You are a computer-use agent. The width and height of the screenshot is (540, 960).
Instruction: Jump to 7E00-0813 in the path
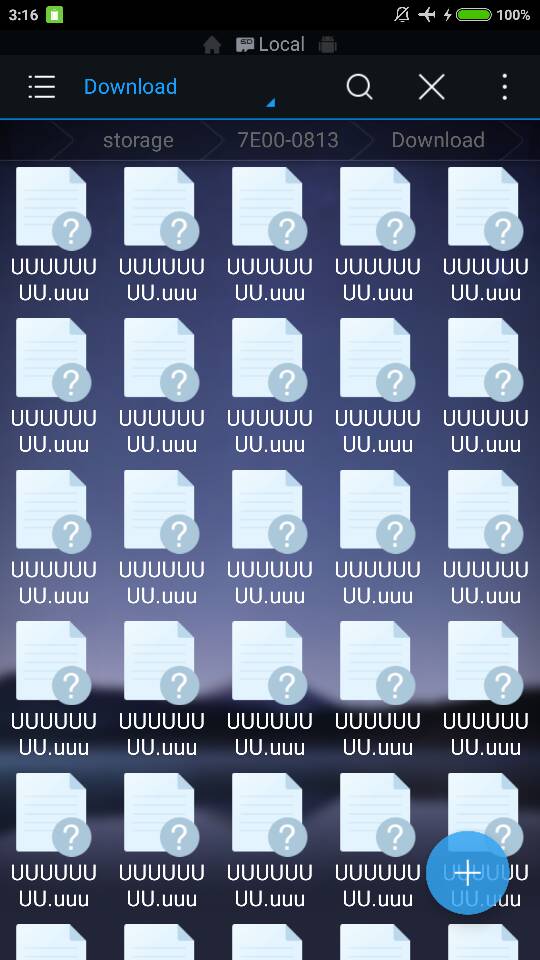[x=288, y=140]
